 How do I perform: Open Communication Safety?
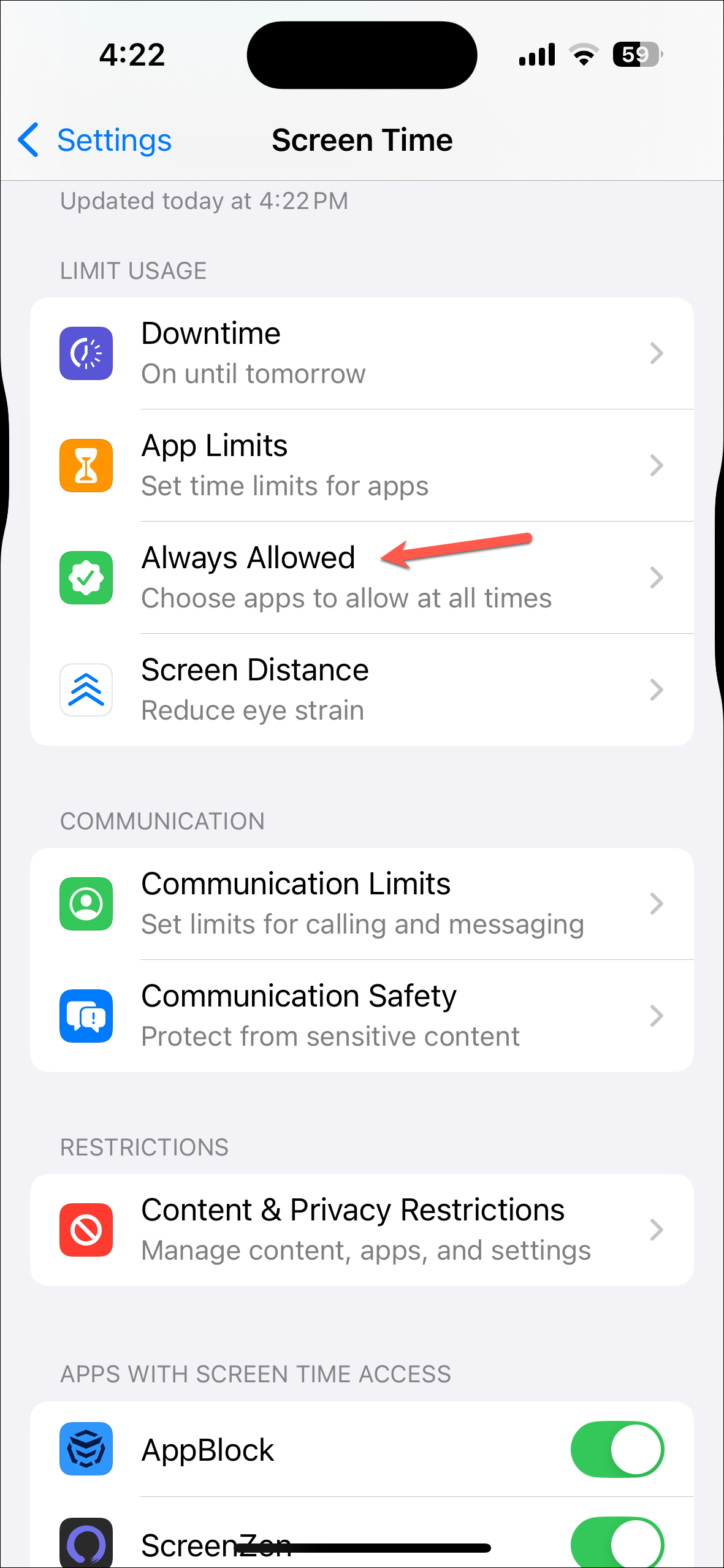pyautogui.click(x=362, y=1016)
